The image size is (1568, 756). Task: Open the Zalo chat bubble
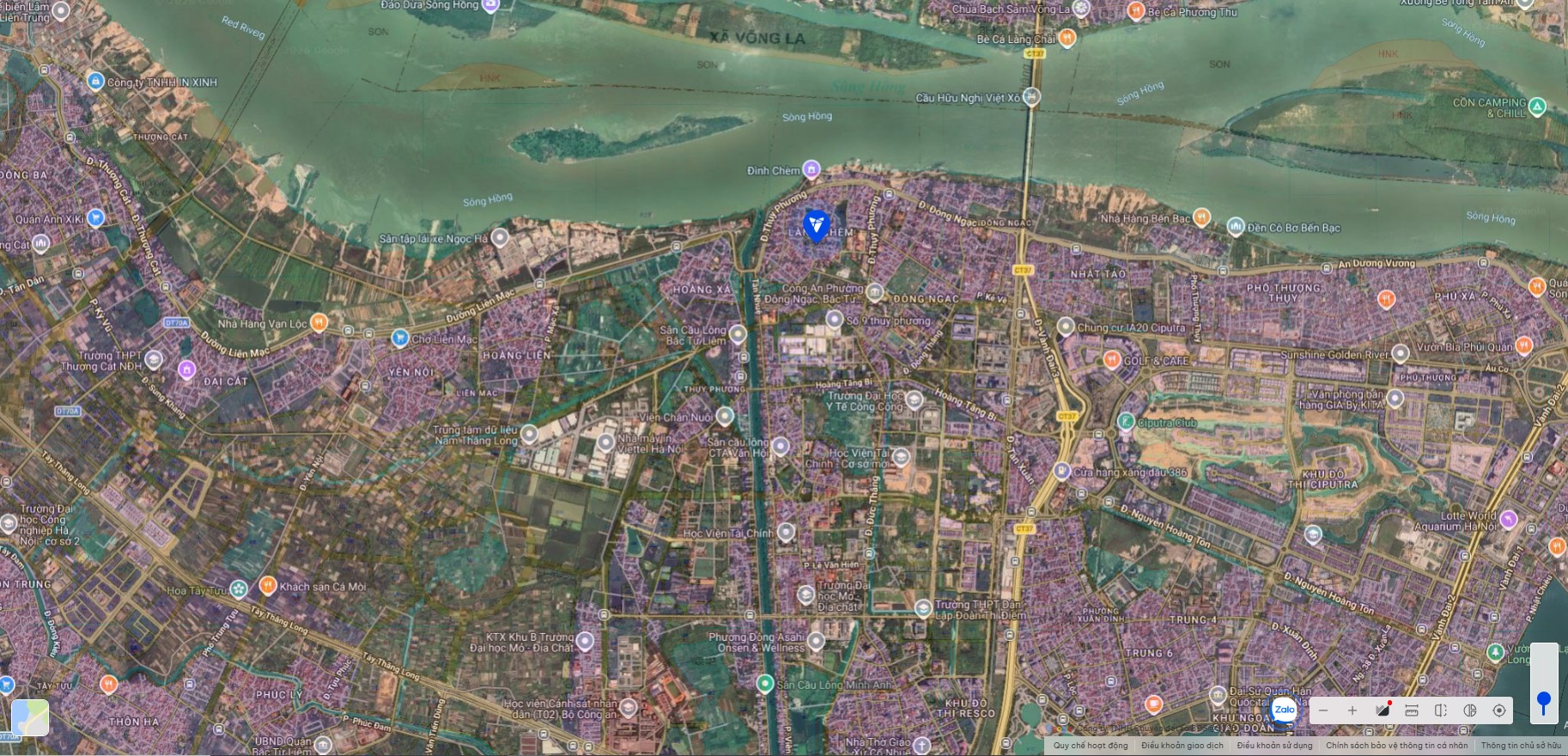click(1284, 710)
